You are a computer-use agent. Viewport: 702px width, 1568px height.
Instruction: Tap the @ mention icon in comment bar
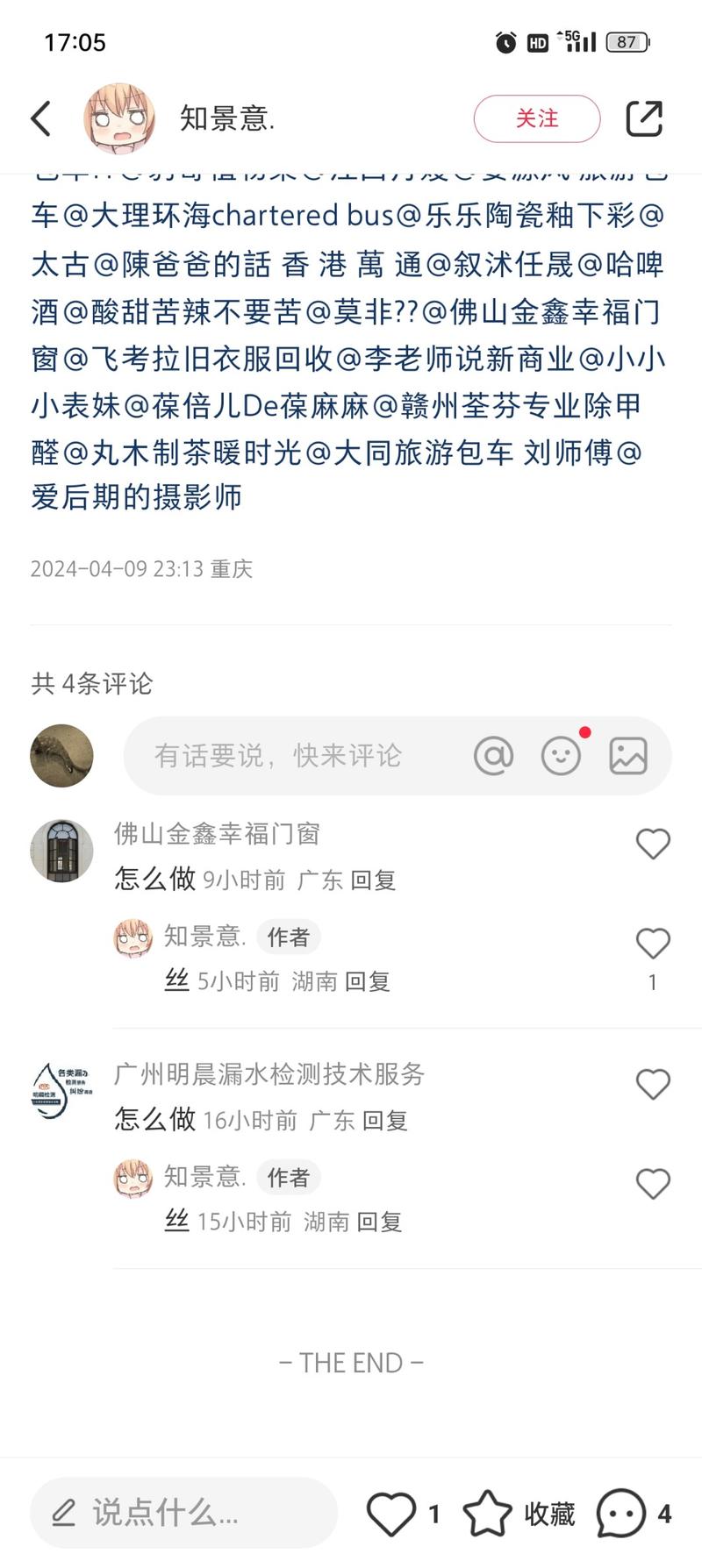(494, 755)
